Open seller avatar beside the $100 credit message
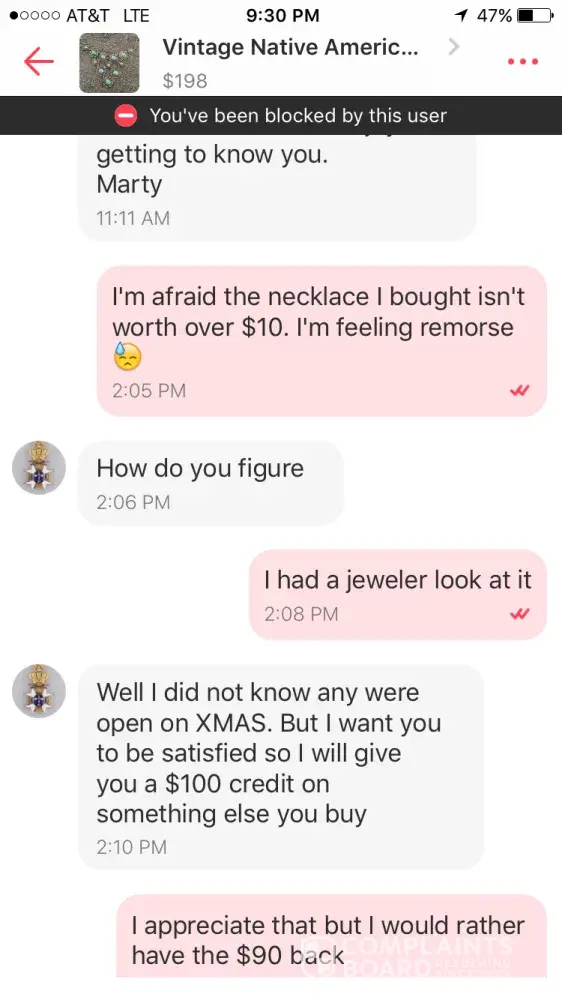The height and width of the screenshot is (1000, 562). click(x=39, y=691)
